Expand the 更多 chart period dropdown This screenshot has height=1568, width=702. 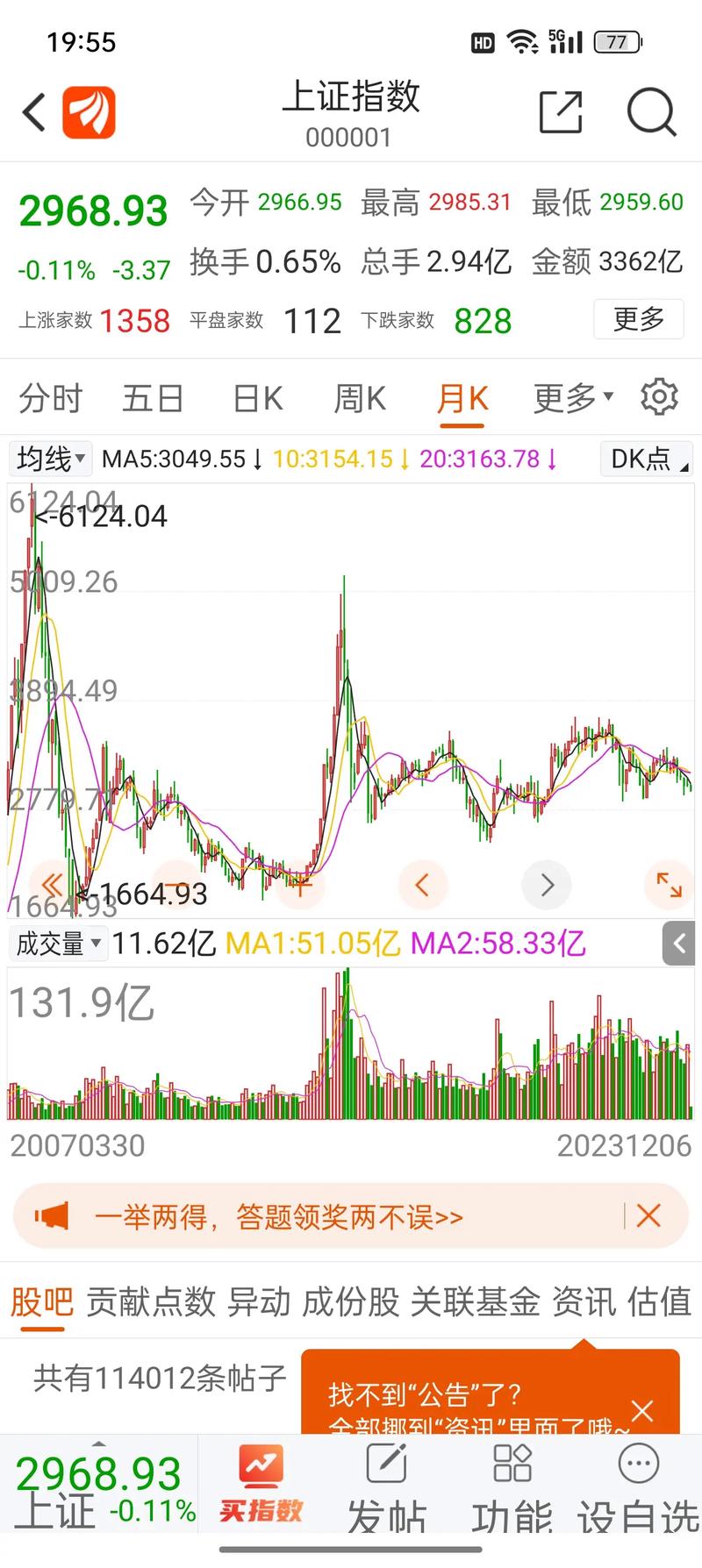(x=573, y=399)
